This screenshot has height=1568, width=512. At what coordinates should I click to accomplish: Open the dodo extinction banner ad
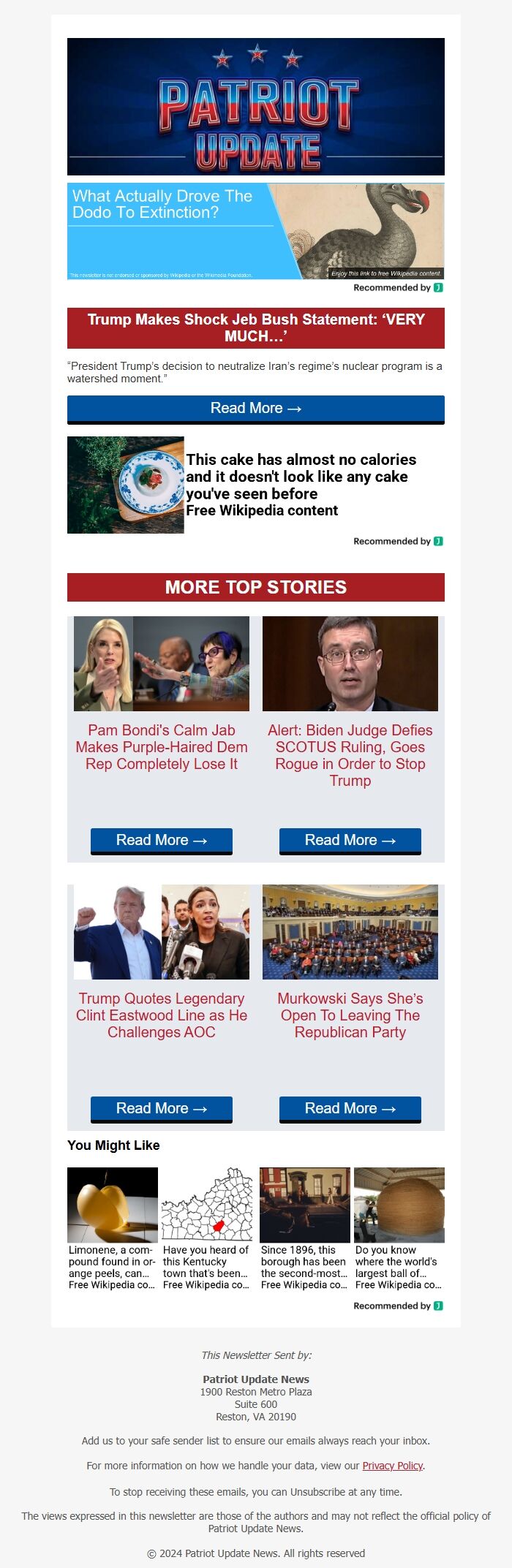255,231
